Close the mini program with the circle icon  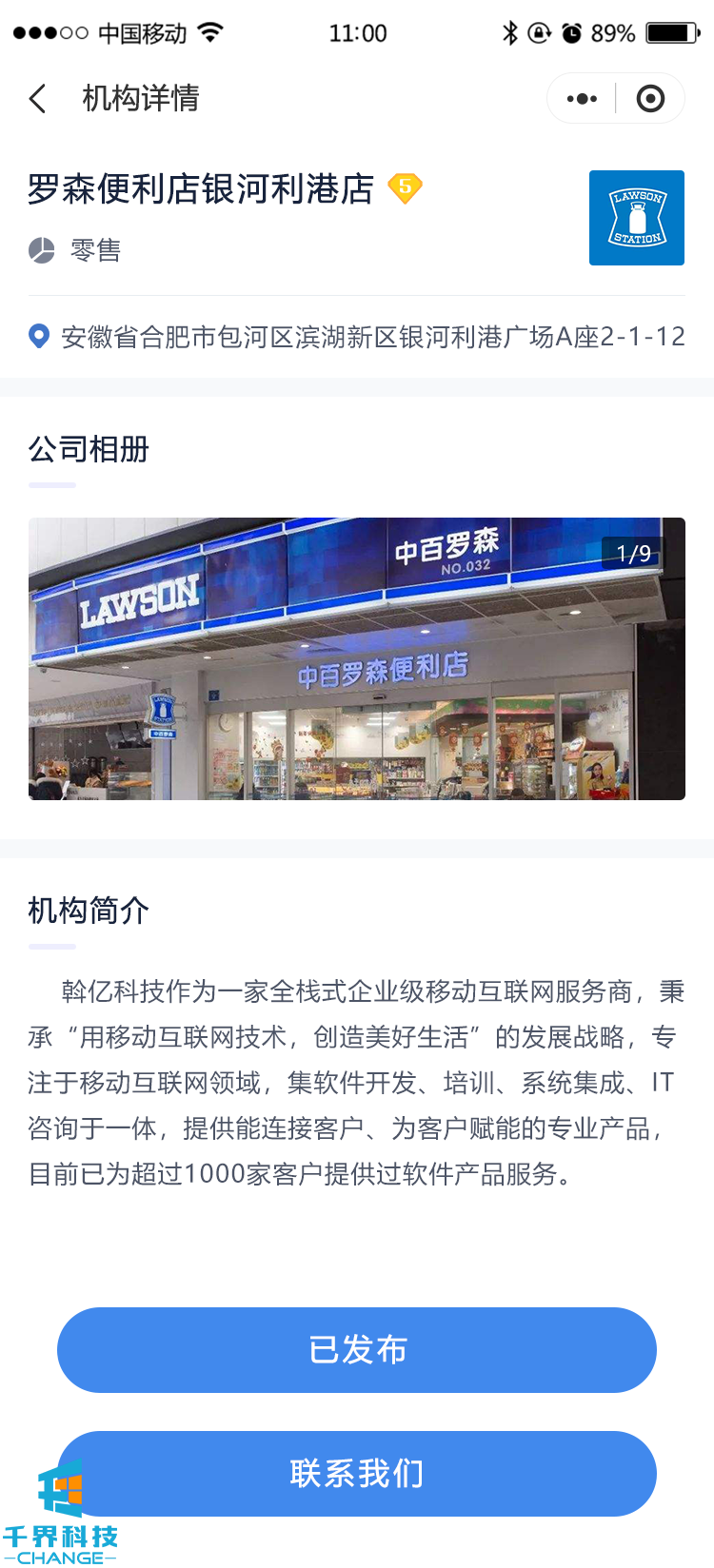pyautogui.click(x=650, y=99)
